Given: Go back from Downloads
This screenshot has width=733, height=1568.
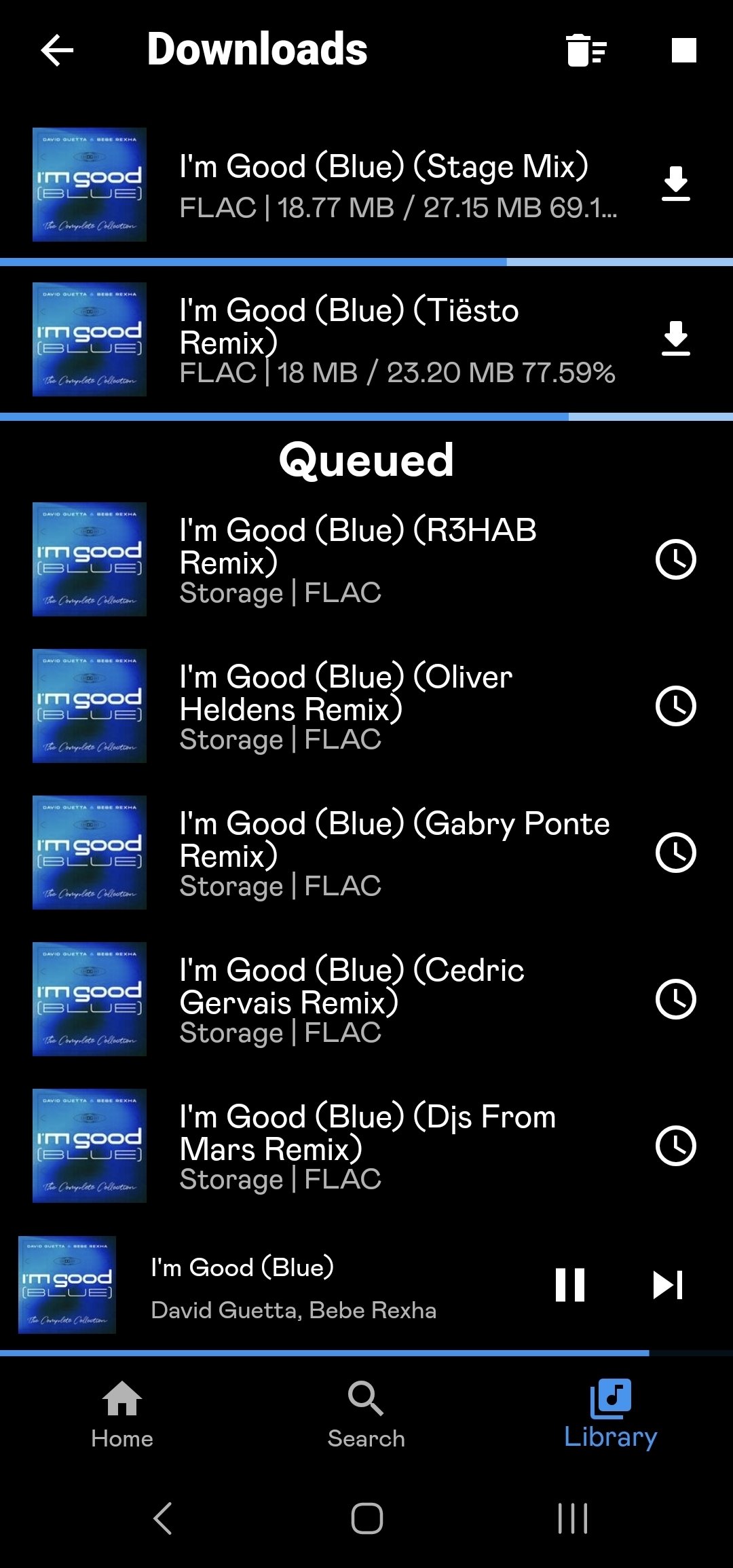Looking at the screenshot, I should (x=57, y=50).
